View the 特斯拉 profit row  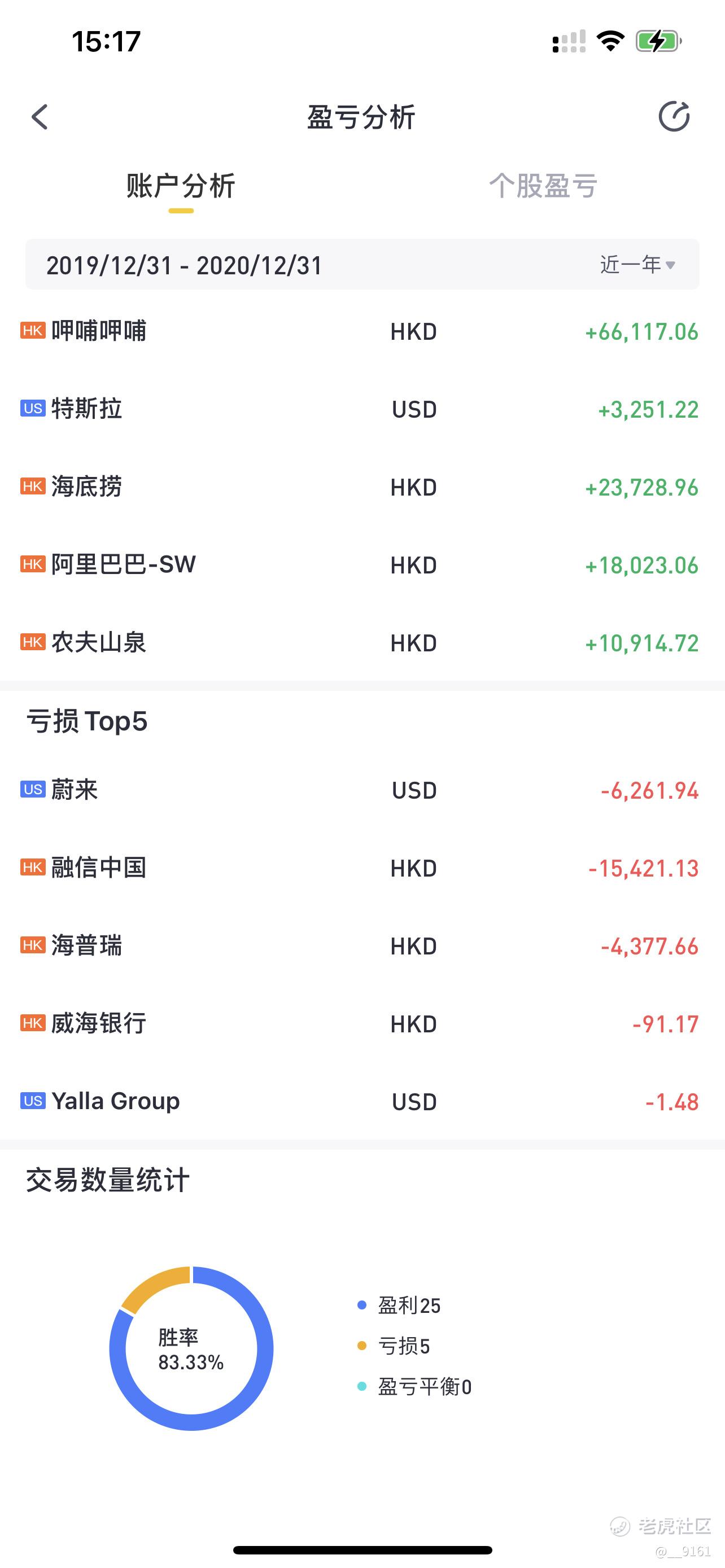[x=362, y=409]
